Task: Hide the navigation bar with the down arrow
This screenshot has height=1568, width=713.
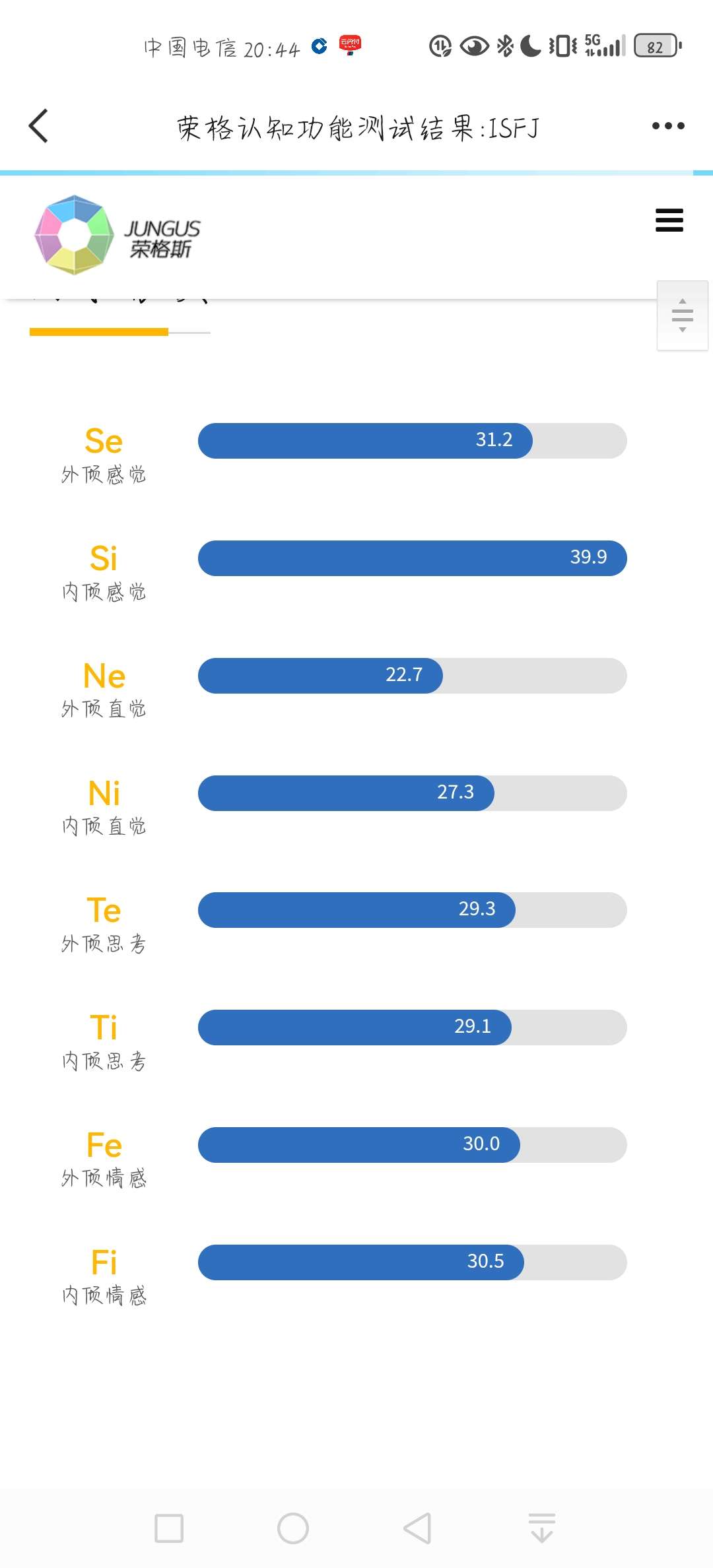Action: click(542, 1528)
